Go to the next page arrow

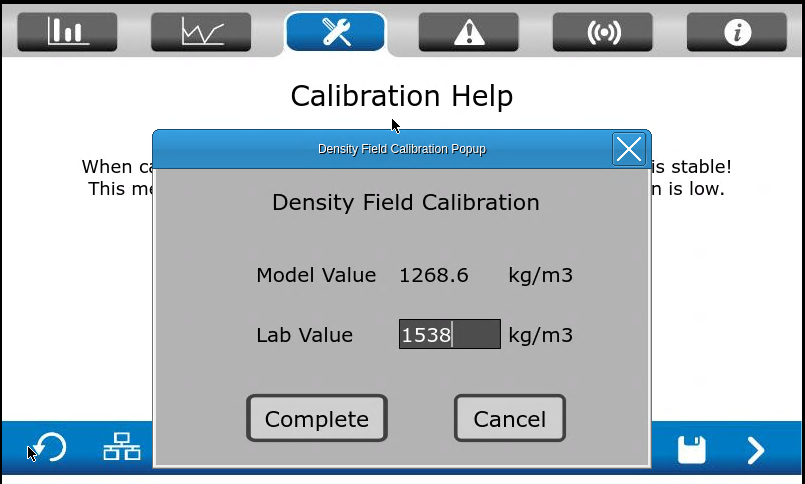(x=756, y=450)
